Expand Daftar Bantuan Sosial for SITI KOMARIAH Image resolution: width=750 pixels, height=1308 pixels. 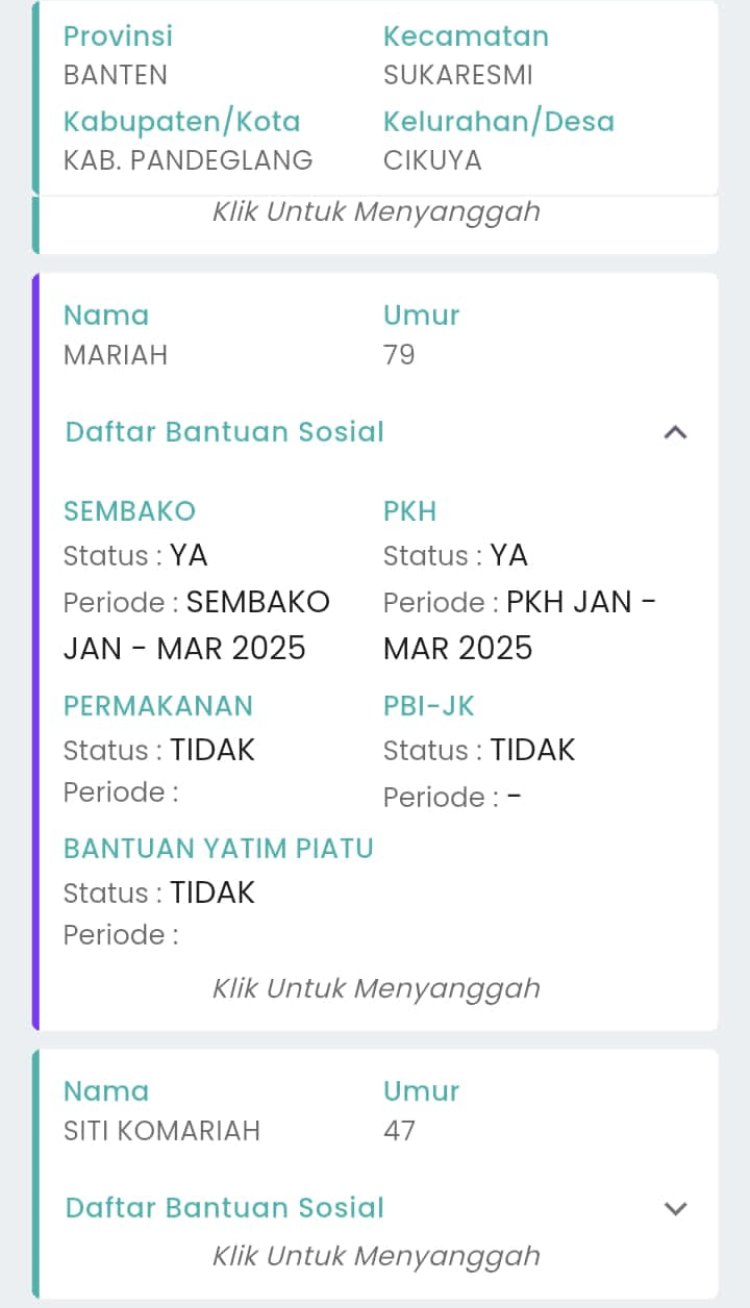pos(676,1207)
